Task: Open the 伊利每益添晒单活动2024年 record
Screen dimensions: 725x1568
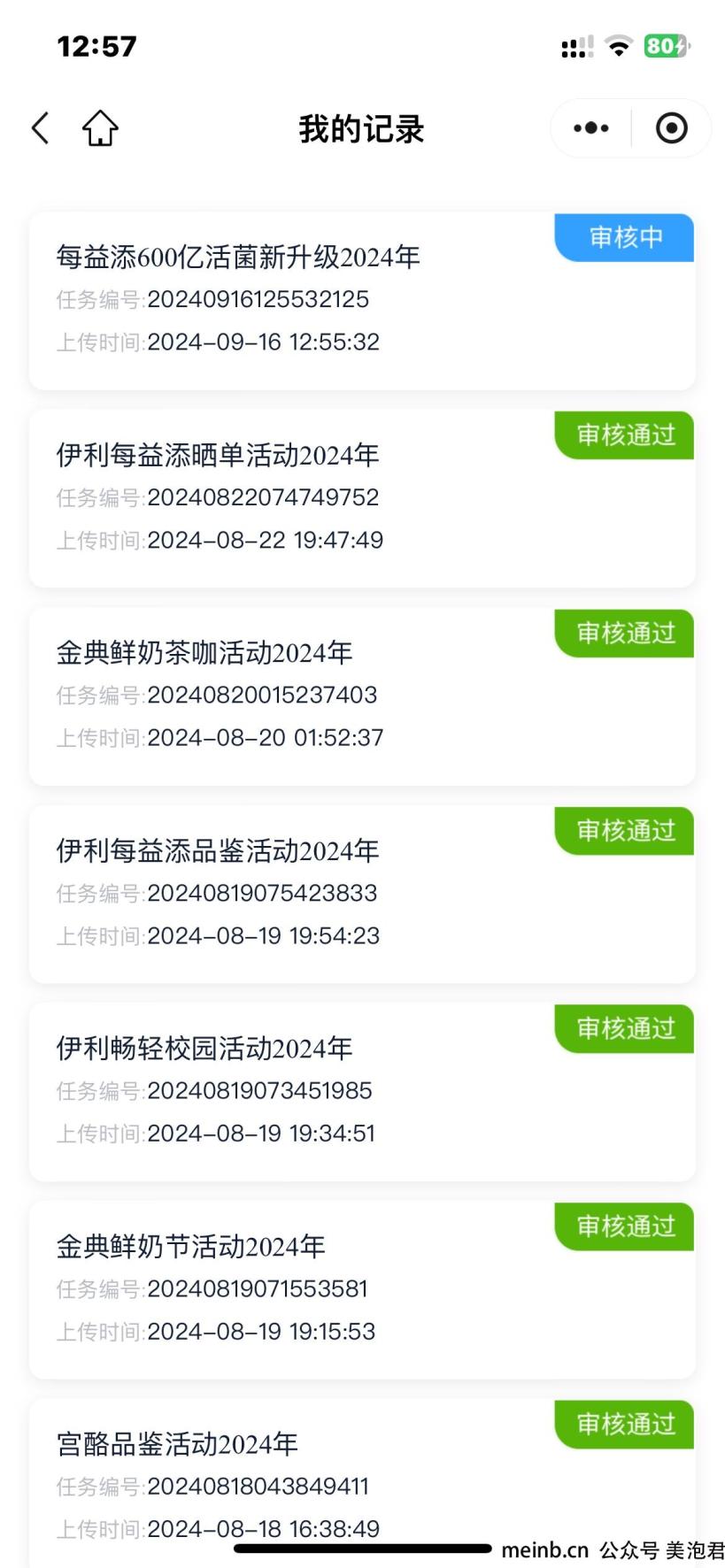Action: [x=362, y=499]
